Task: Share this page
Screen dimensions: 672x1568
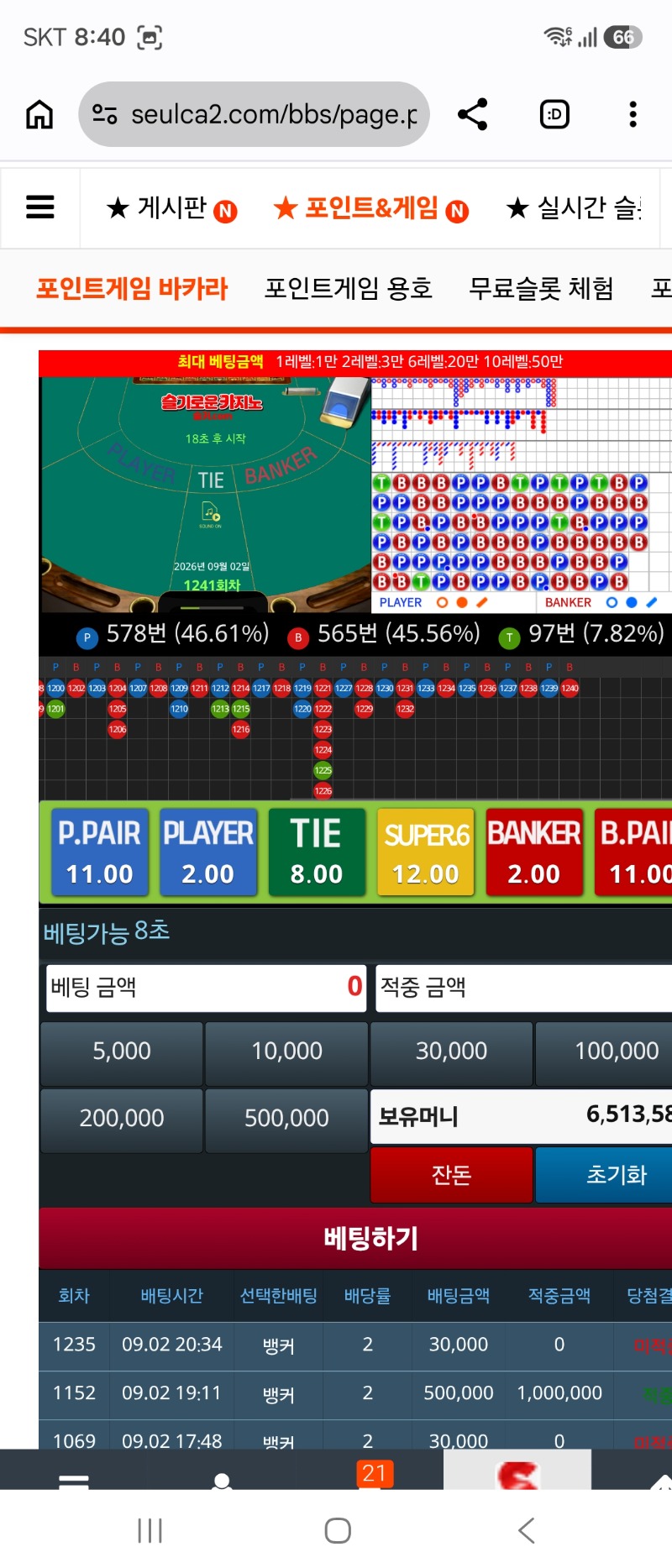Action: (473, 114)
